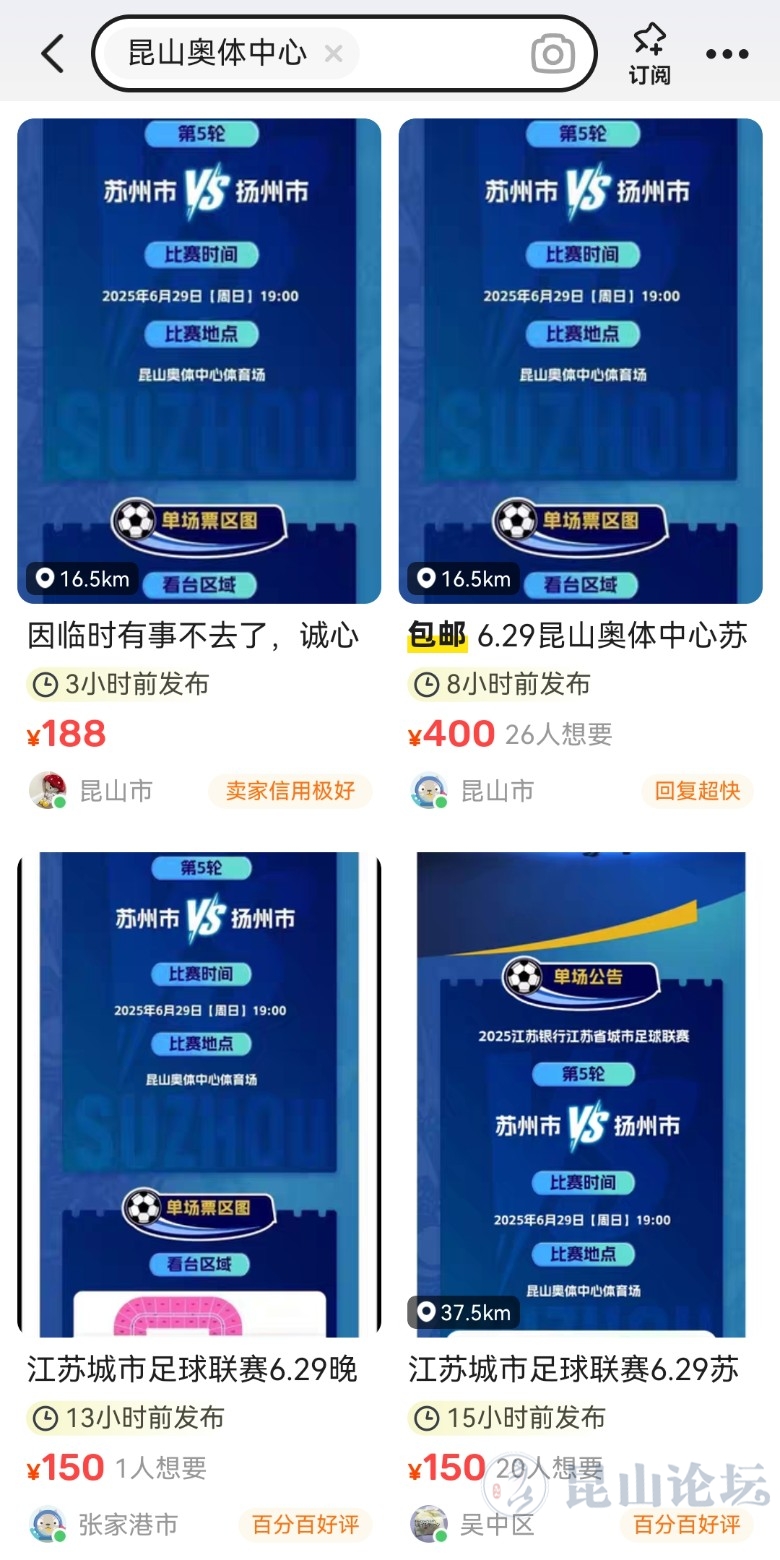780x1560 pixels.
Task: Open camera image search
Action: click(552, 54)
